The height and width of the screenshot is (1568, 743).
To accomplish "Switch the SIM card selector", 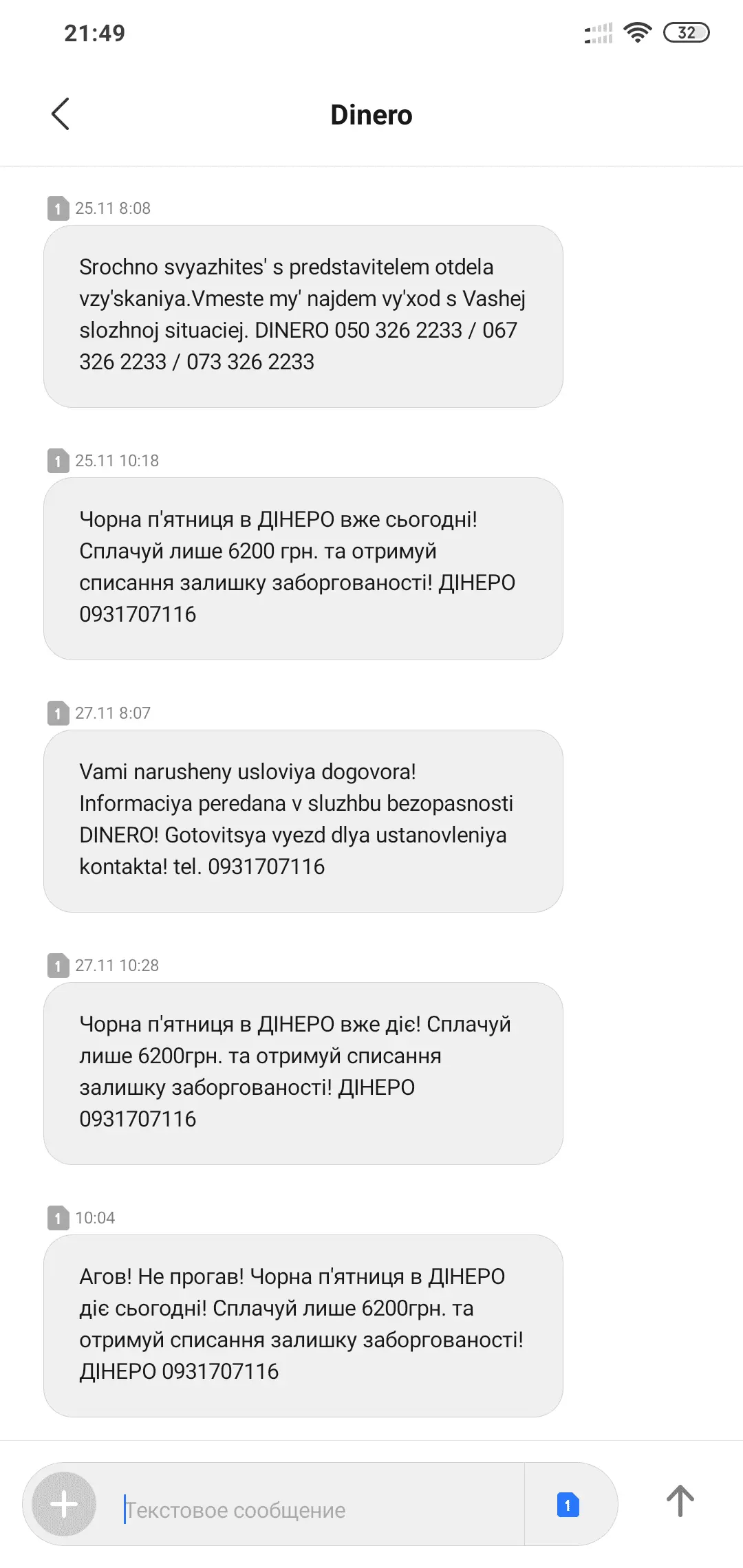I will coord(568,1505).
